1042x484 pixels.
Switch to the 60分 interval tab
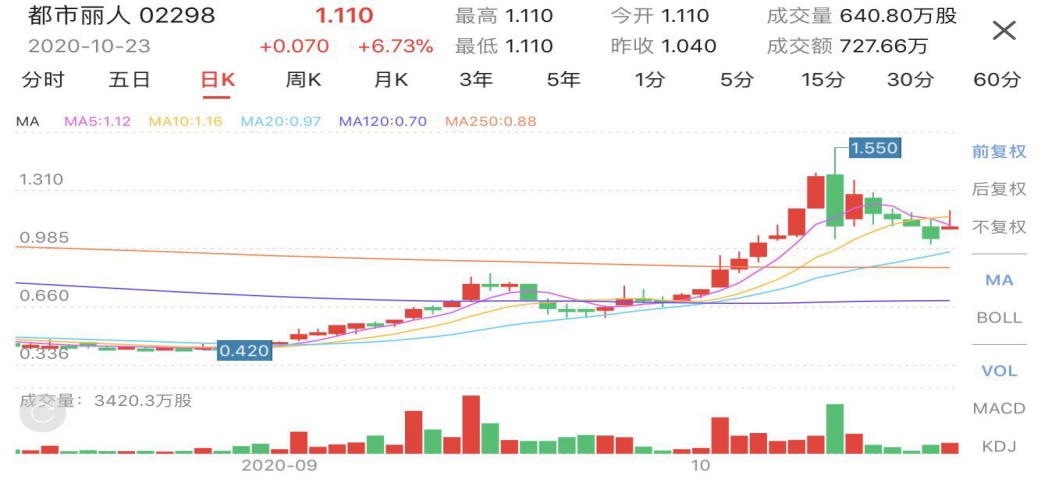coord(997,80)
